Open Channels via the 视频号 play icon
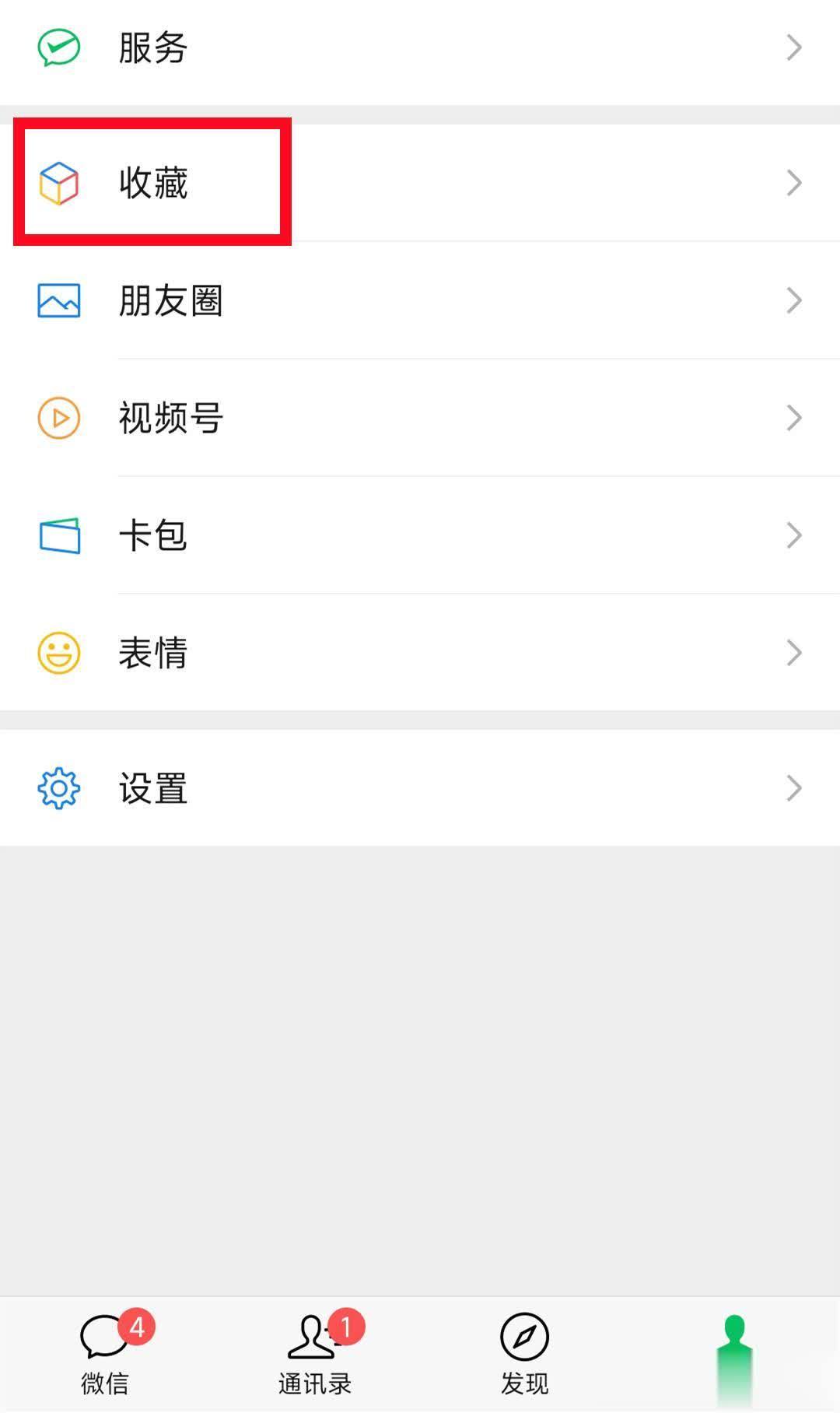The height and width of the screenshot is (1413, 840). 58,418
